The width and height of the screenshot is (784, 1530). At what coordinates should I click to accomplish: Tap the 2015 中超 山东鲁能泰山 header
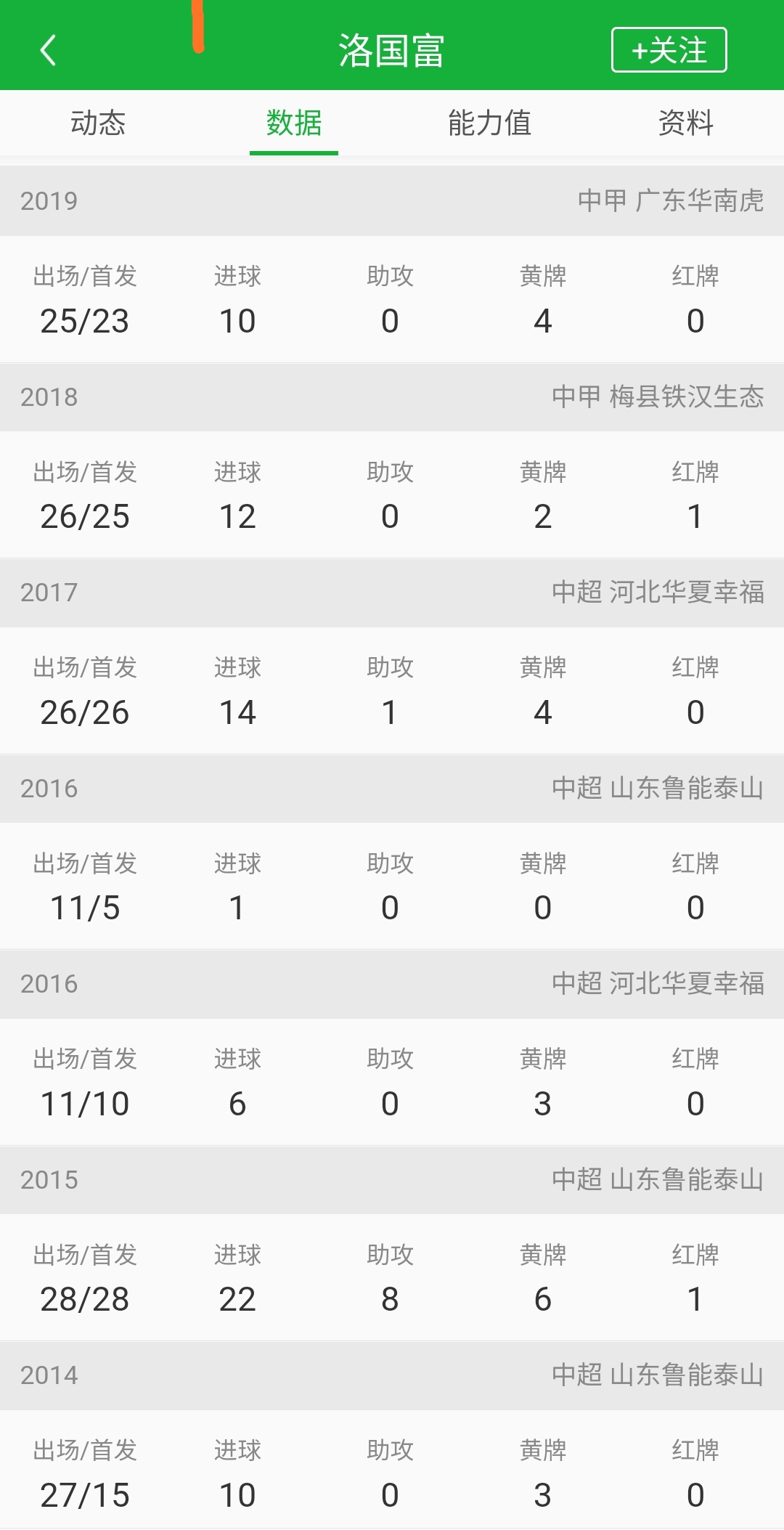coord(392,1181)
